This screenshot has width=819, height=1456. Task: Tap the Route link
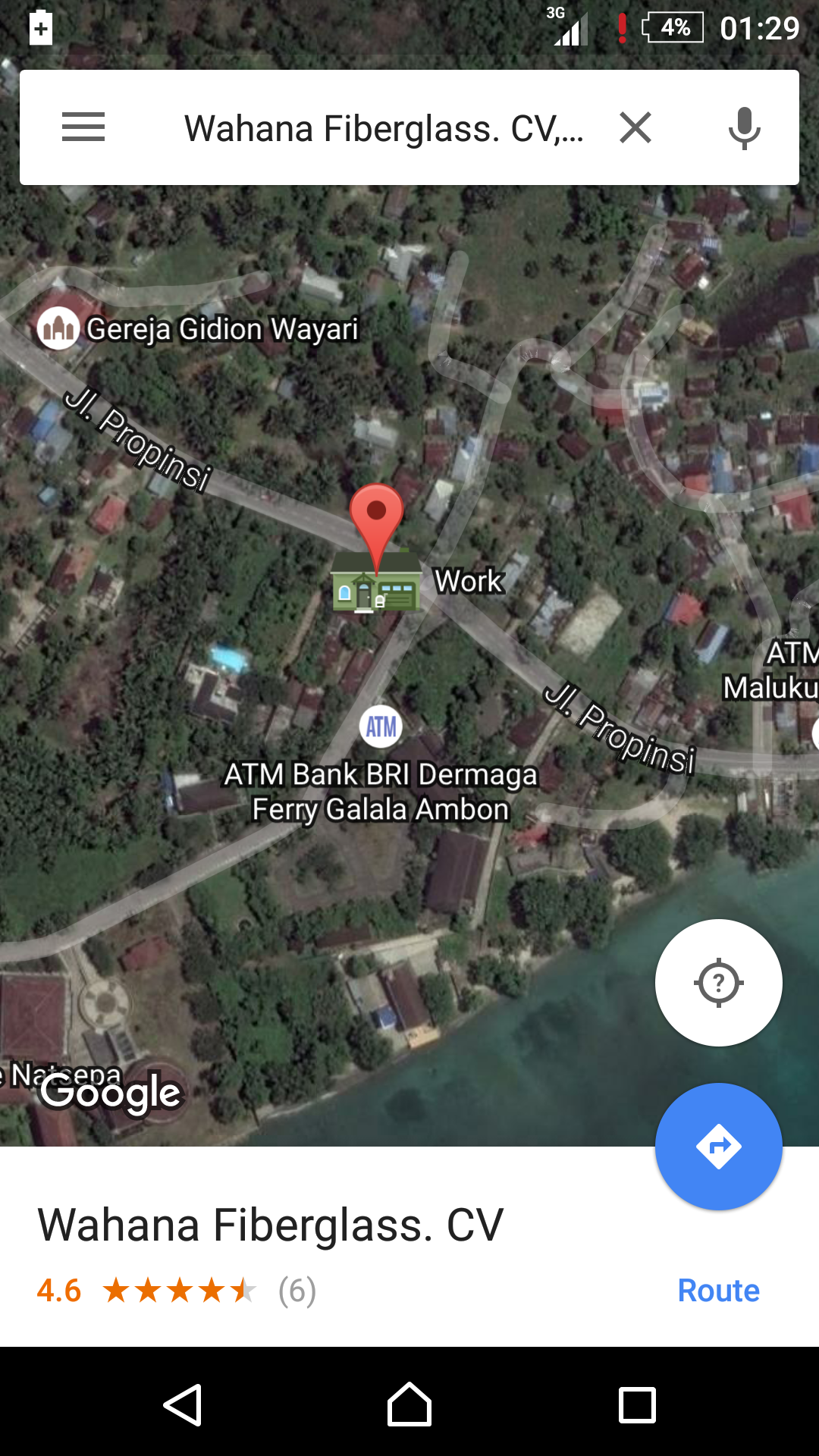point(718,1291)
